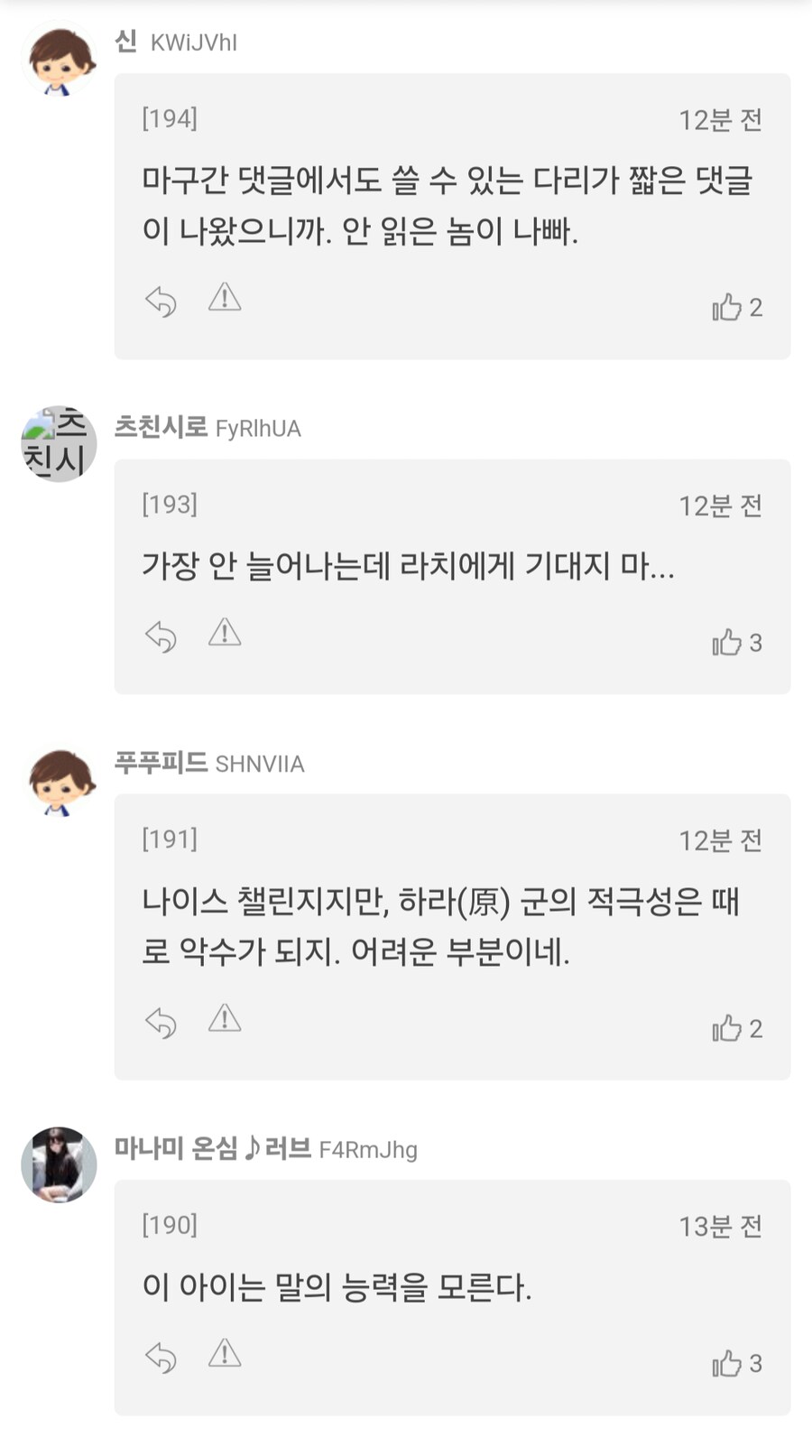The width and height of the screenshot is (812, 1456).
Task: Report comment [191] by 푸푸피드
Action: [225, 1019]
